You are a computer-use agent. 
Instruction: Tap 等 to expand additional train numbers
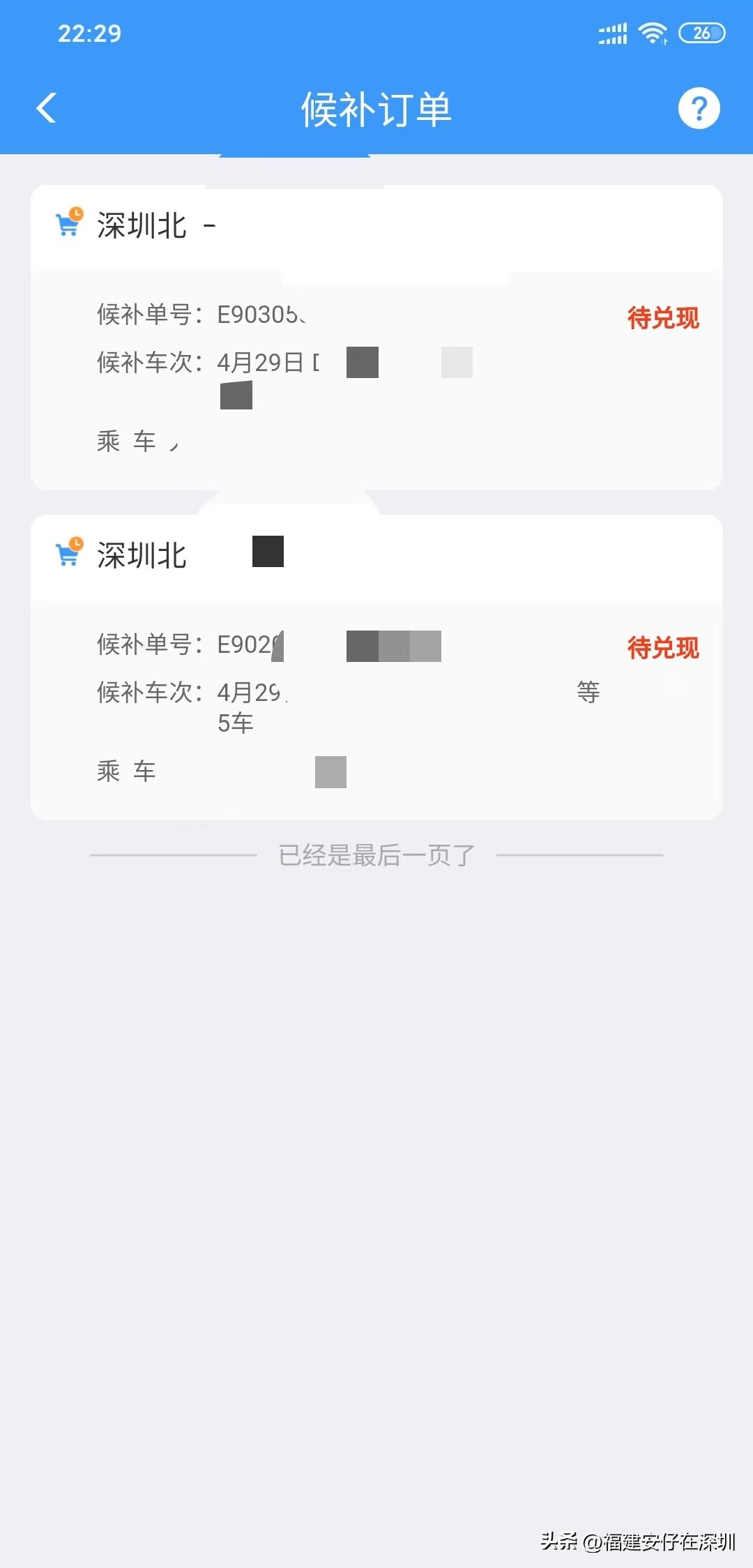588,692
